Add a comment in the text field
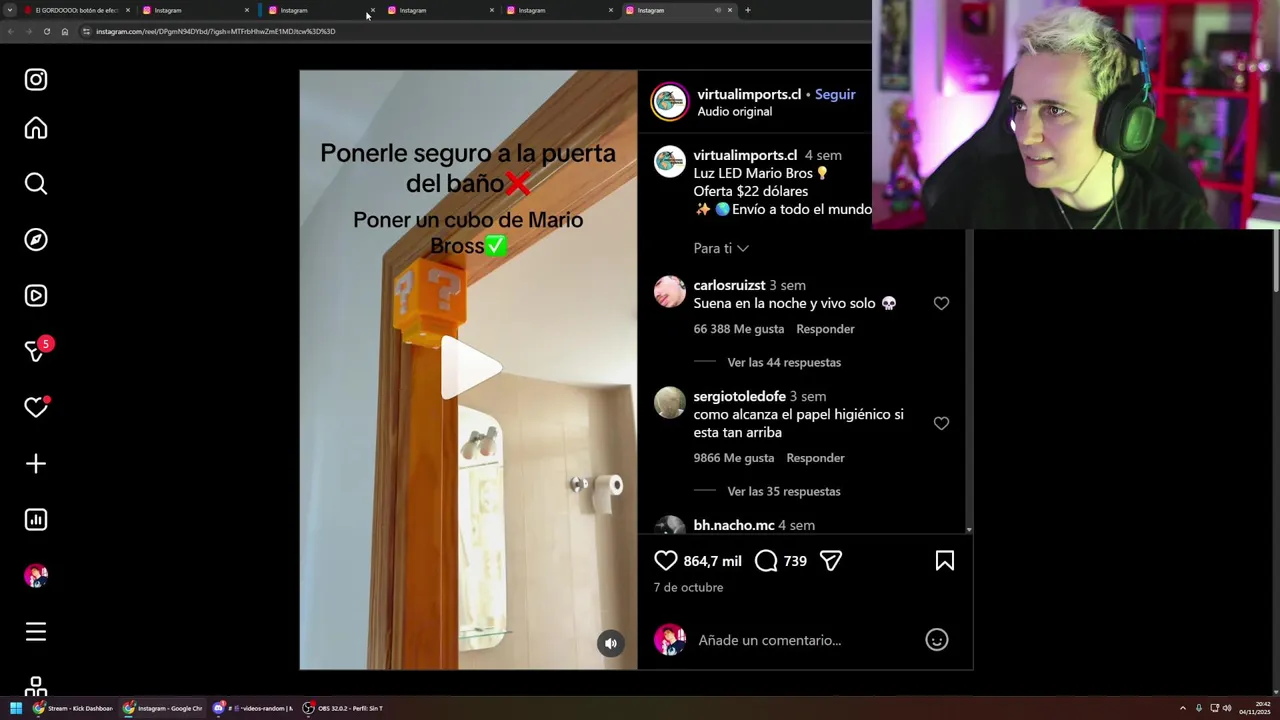The height and width of the screenshot is (720, 1280). point(800,640)
